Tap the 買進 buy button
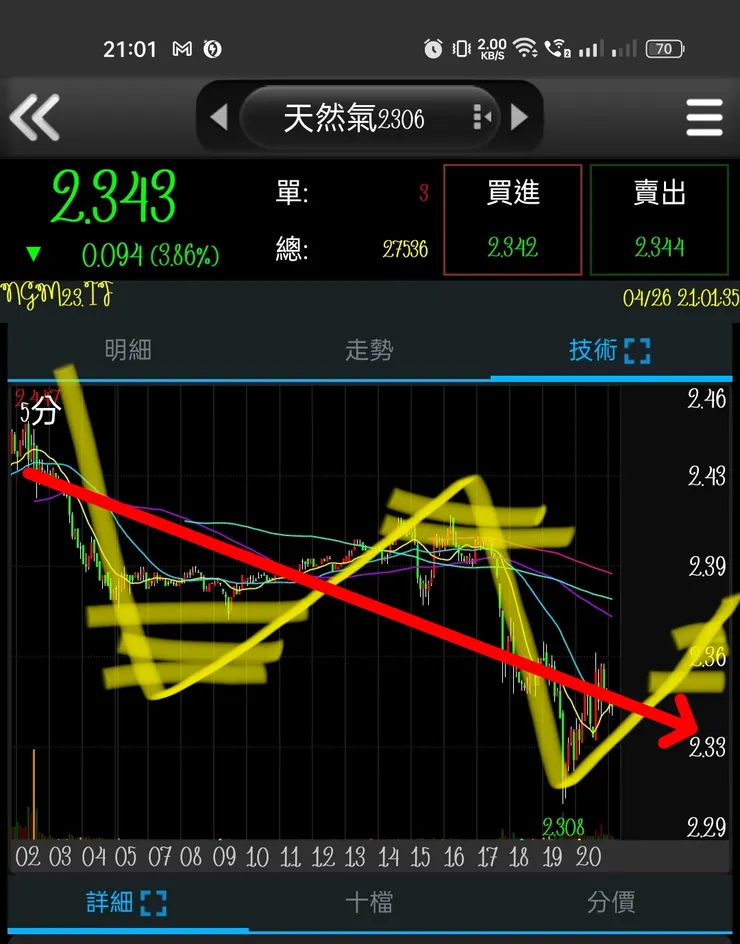Image resolution: width=740 pixels, height=944 pixels. [513, 219]
